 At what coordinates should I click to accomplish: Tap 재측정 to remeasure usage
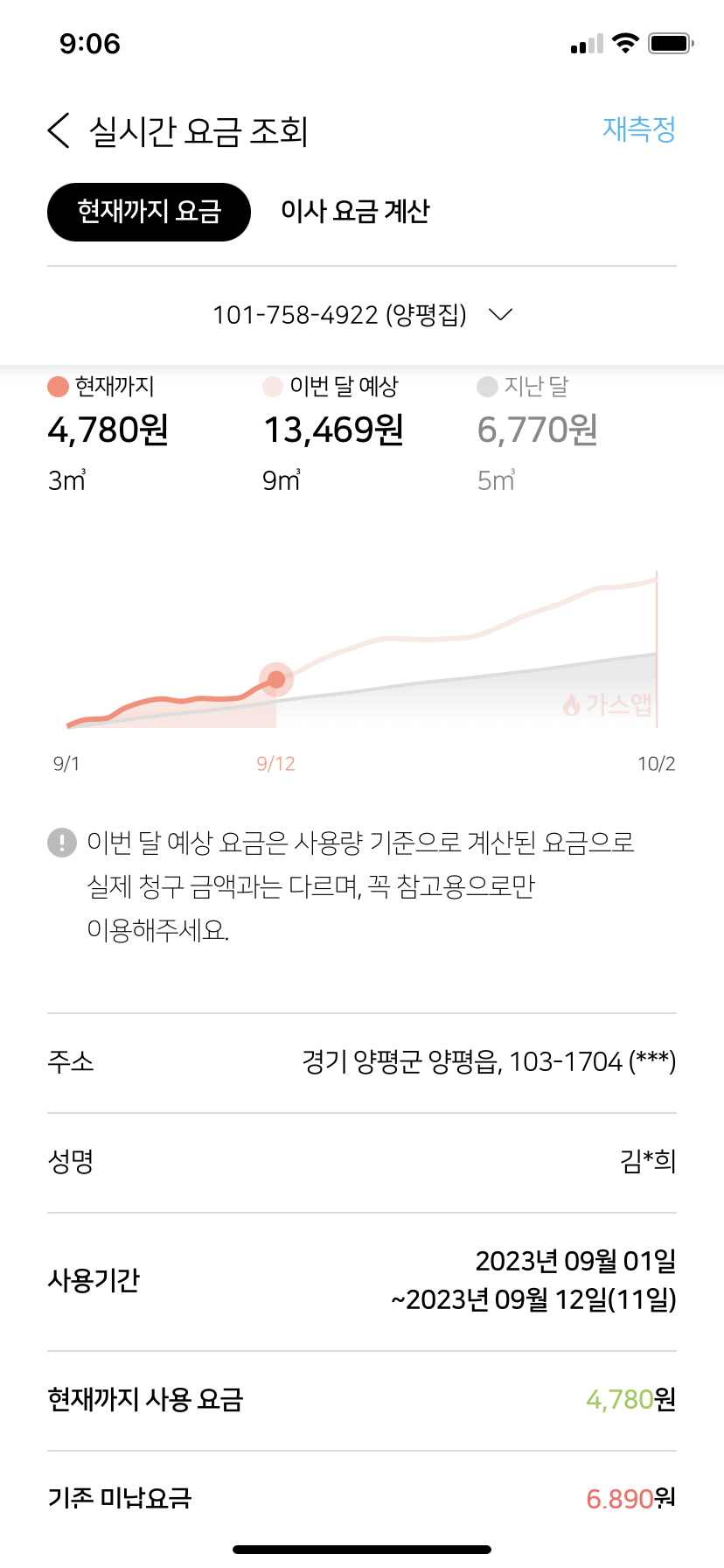[638, 129]
